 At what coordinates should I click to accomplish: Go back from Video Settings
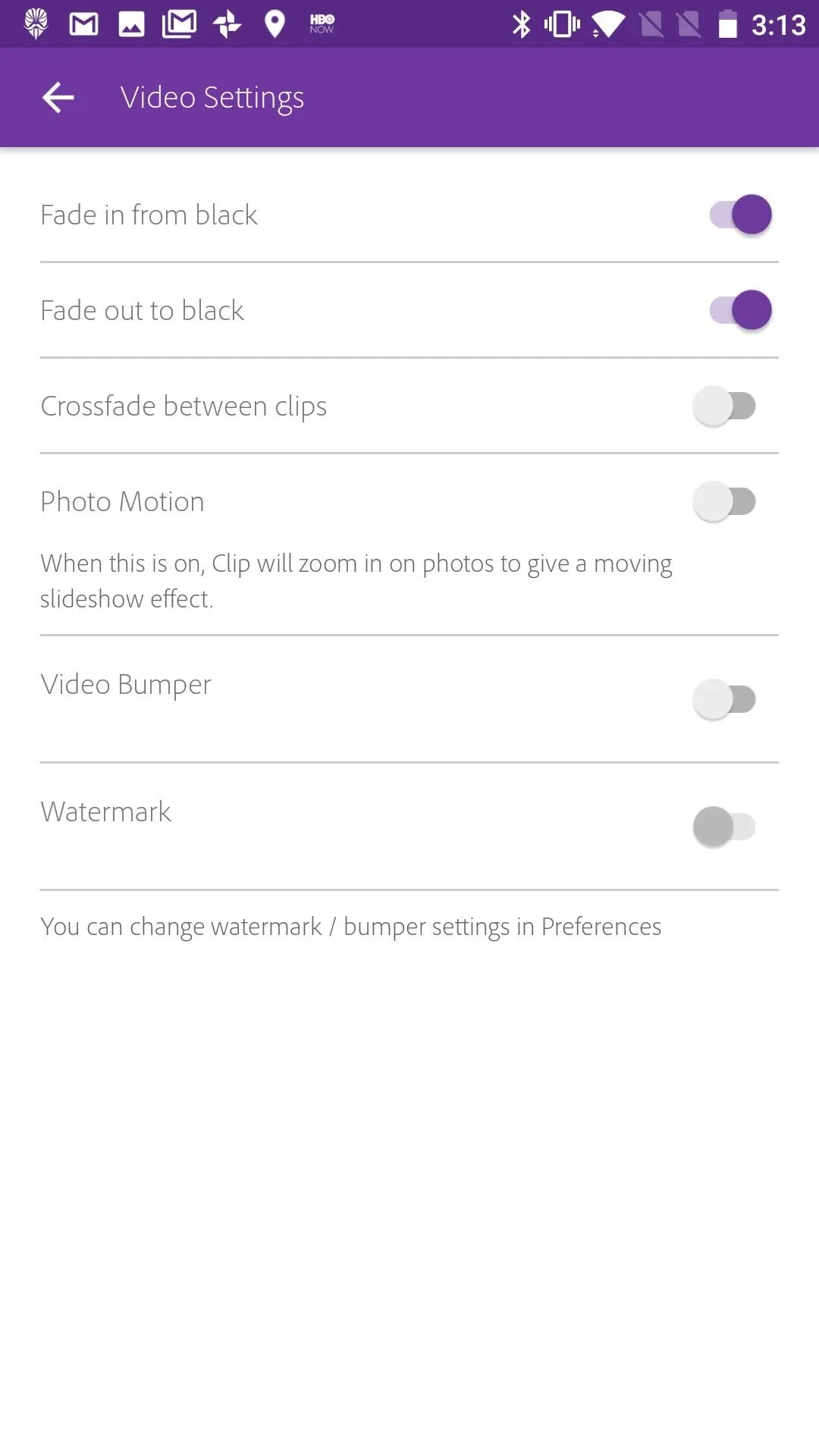point(58,97)
